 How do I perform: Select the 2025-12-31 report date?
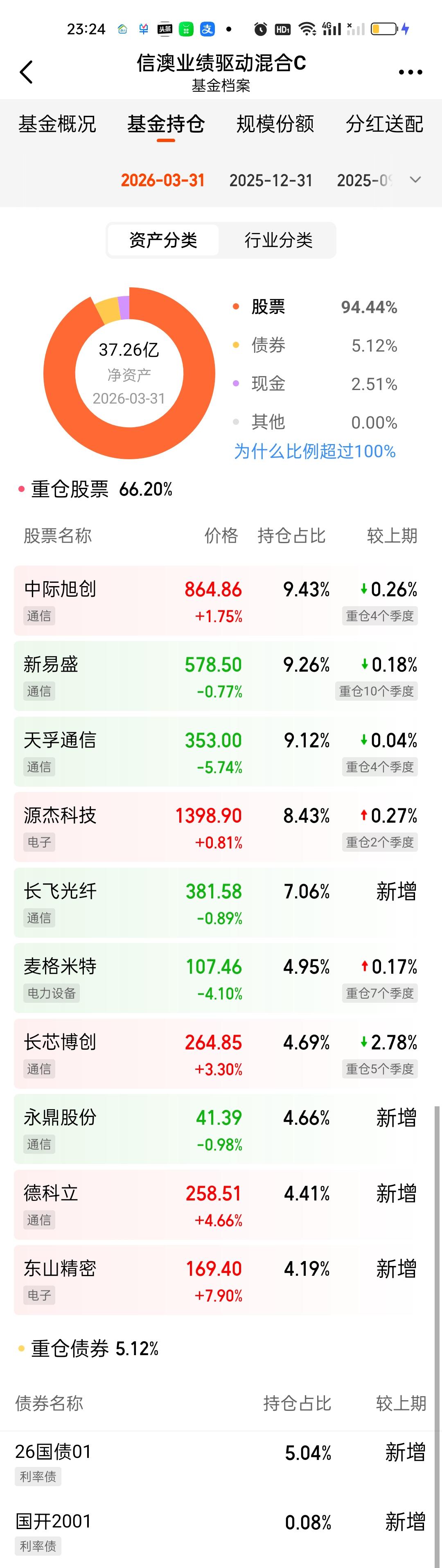point(271,180)
